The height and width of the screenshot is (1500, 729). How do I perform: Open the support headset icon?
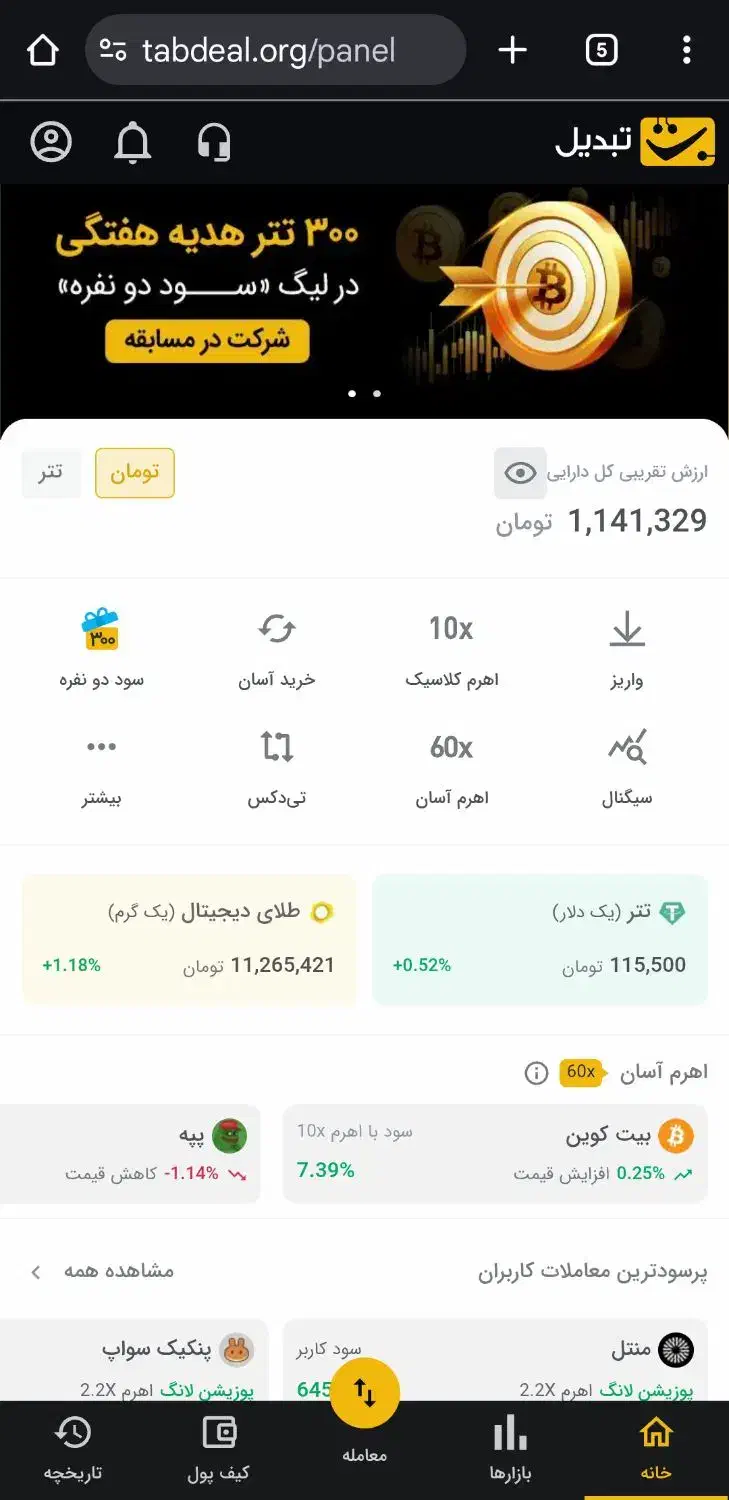[214, 142]
